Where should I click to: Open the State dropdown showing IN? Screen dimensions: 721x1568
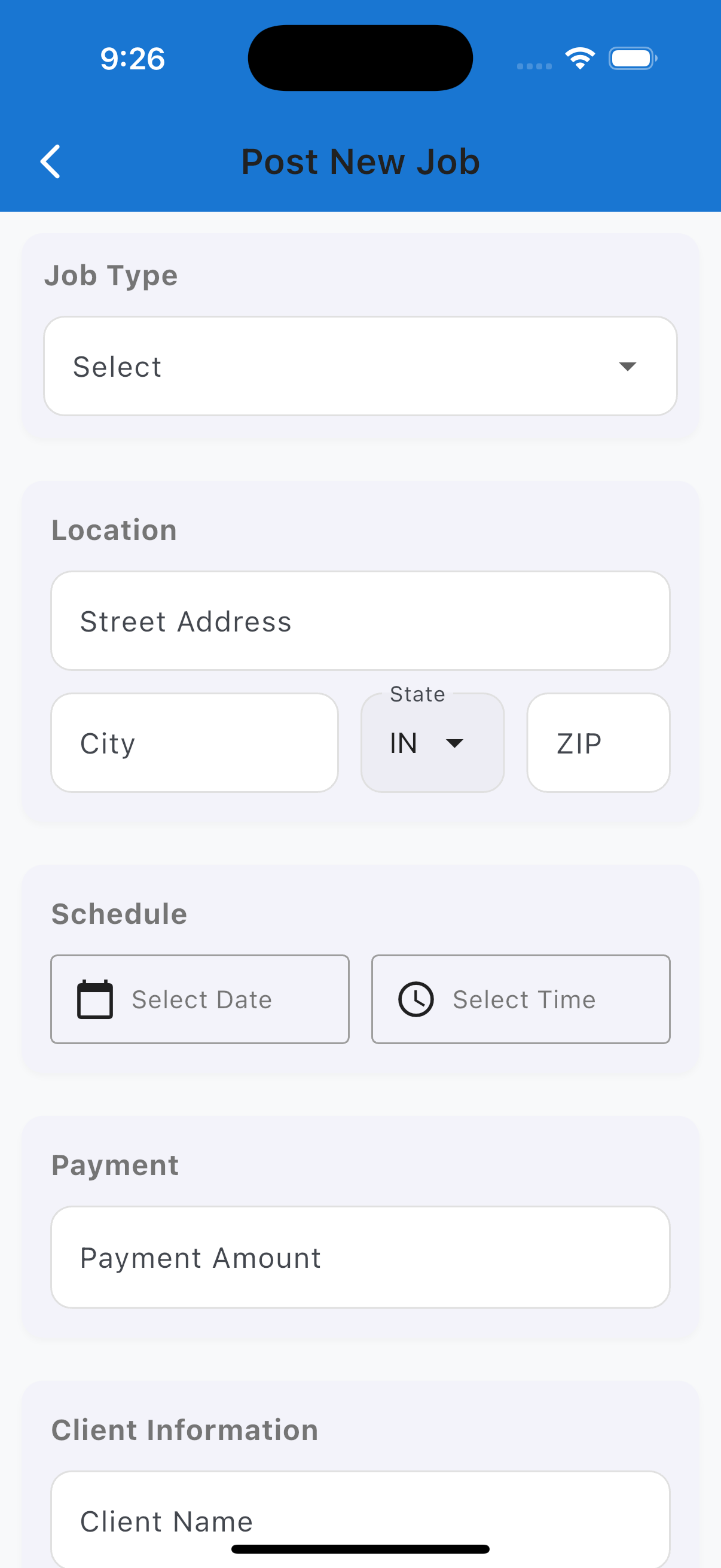tap(432, 743)
